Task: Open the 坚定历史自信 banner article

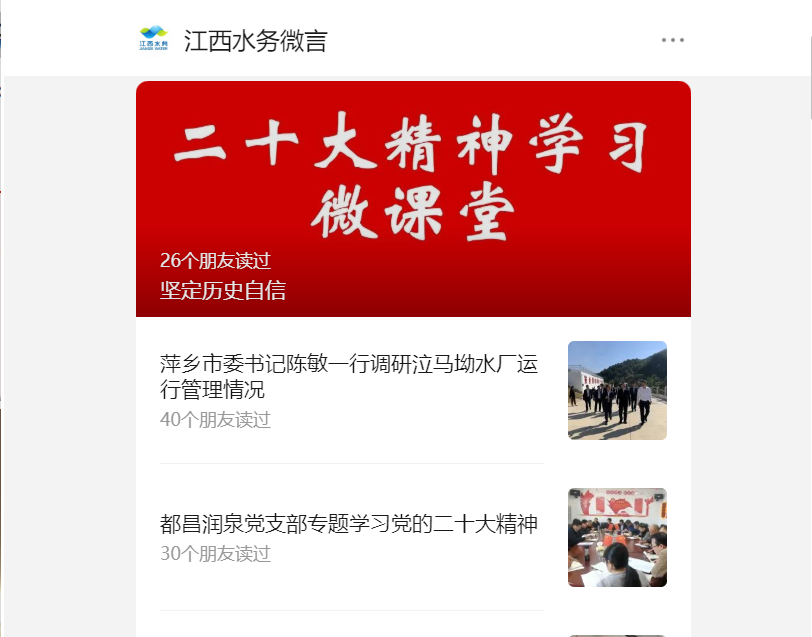Action: [413, 198]
